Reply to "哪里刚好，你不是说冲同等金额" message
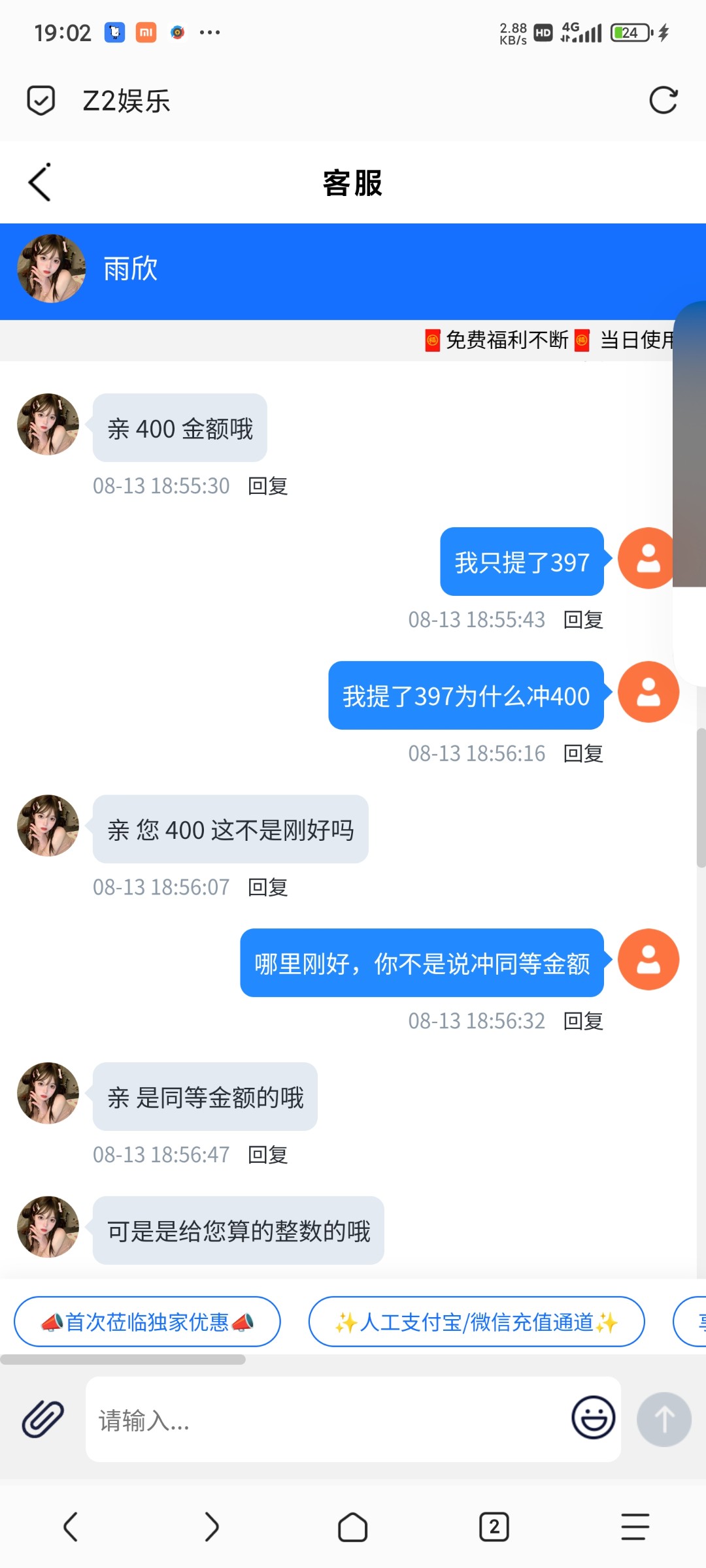706x1568 pixels. (x=583, y=1021)
